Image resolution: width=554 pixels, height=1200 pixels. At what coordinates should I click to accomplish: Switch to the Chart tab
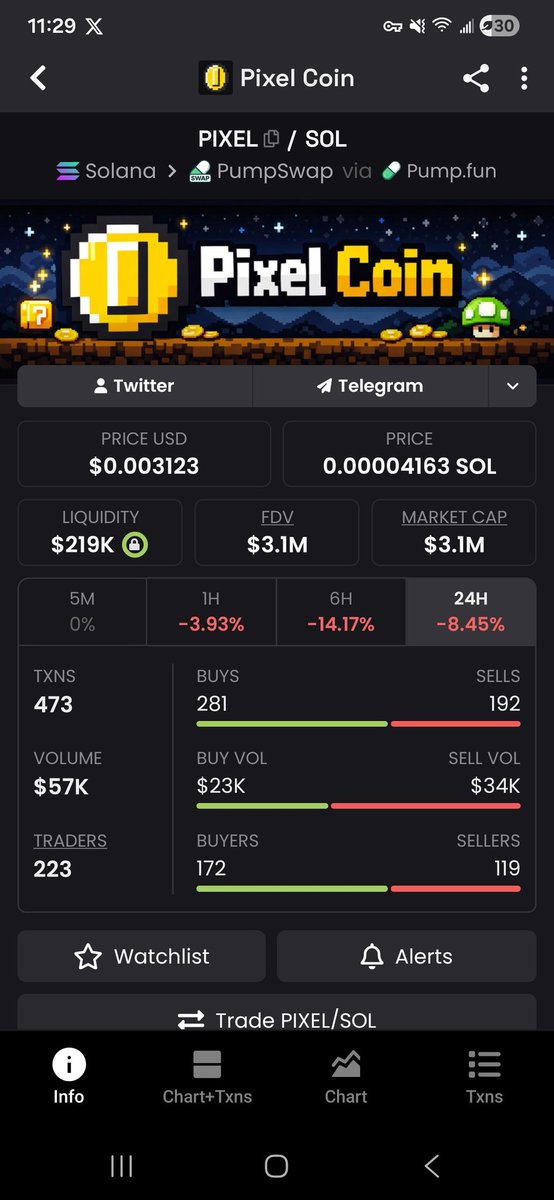(346, 1077)
